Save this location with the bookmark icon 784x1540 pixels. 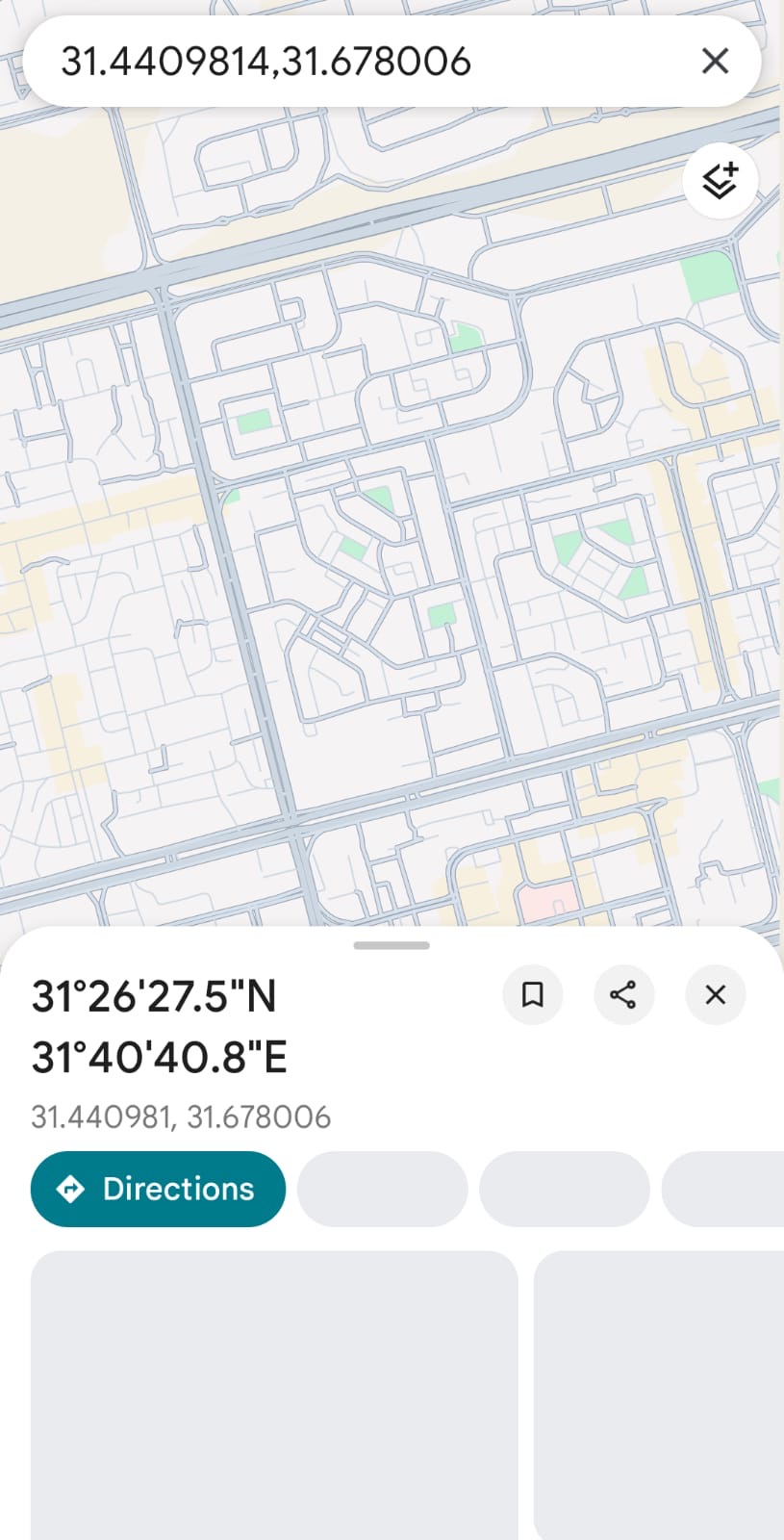click(533, 994)
